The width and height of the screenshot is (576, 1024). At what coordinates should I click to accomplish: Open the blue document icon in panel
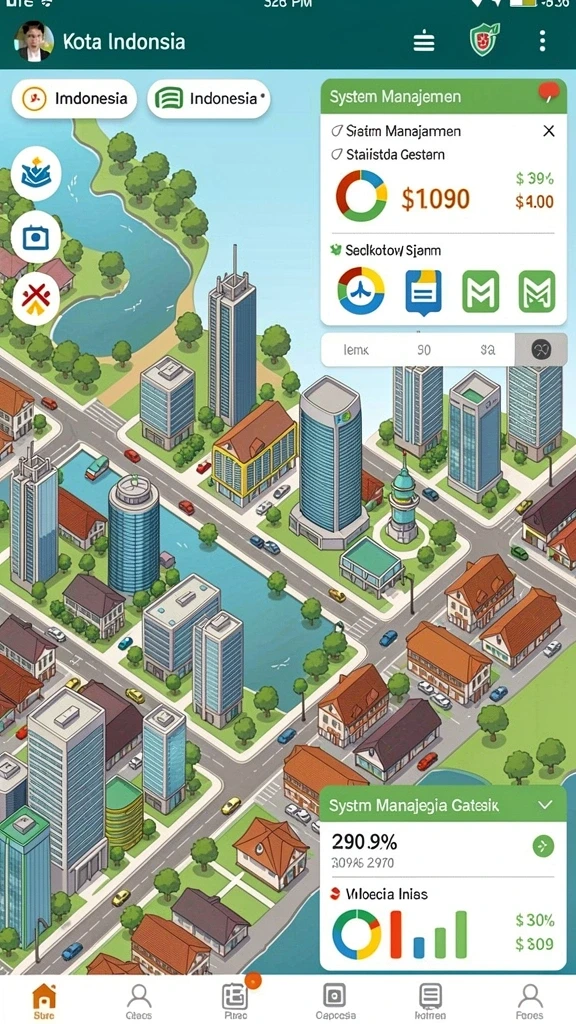coord(423,291)
